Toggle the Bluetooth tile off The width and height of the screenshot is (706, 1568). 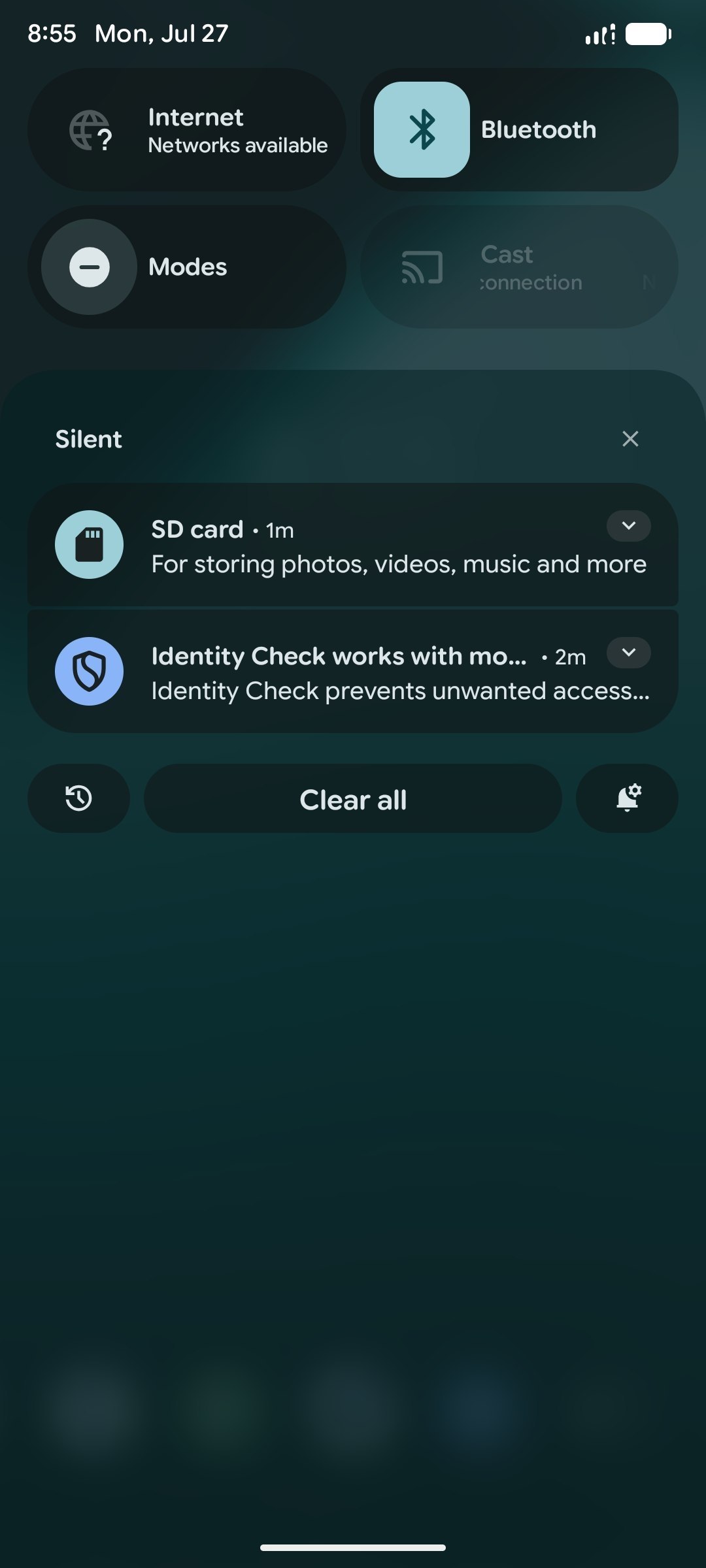pos(422,129)
